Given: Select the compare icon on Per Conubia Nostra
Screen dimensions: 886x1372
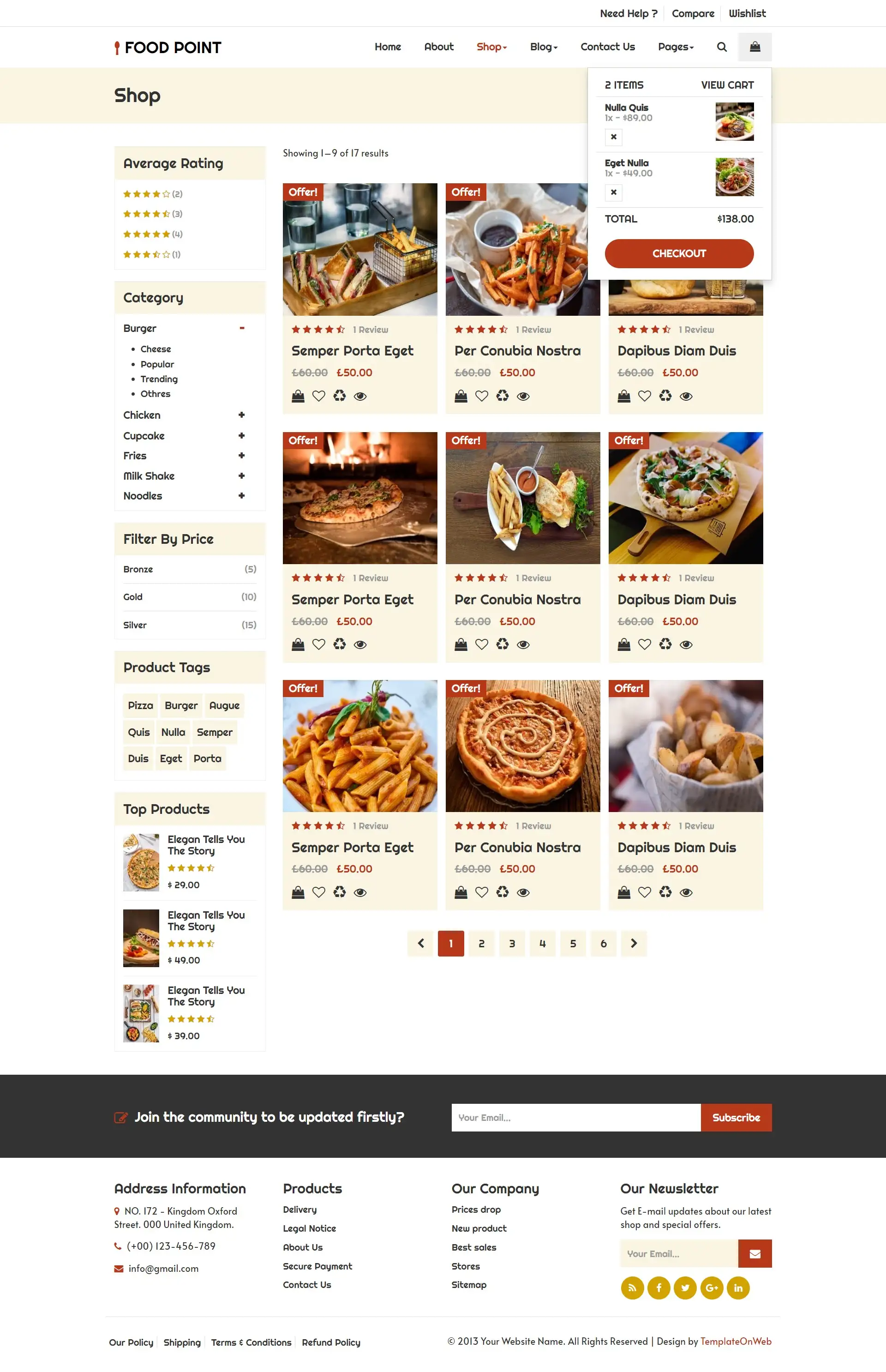Looking at the screenshot, I should 502,395.
